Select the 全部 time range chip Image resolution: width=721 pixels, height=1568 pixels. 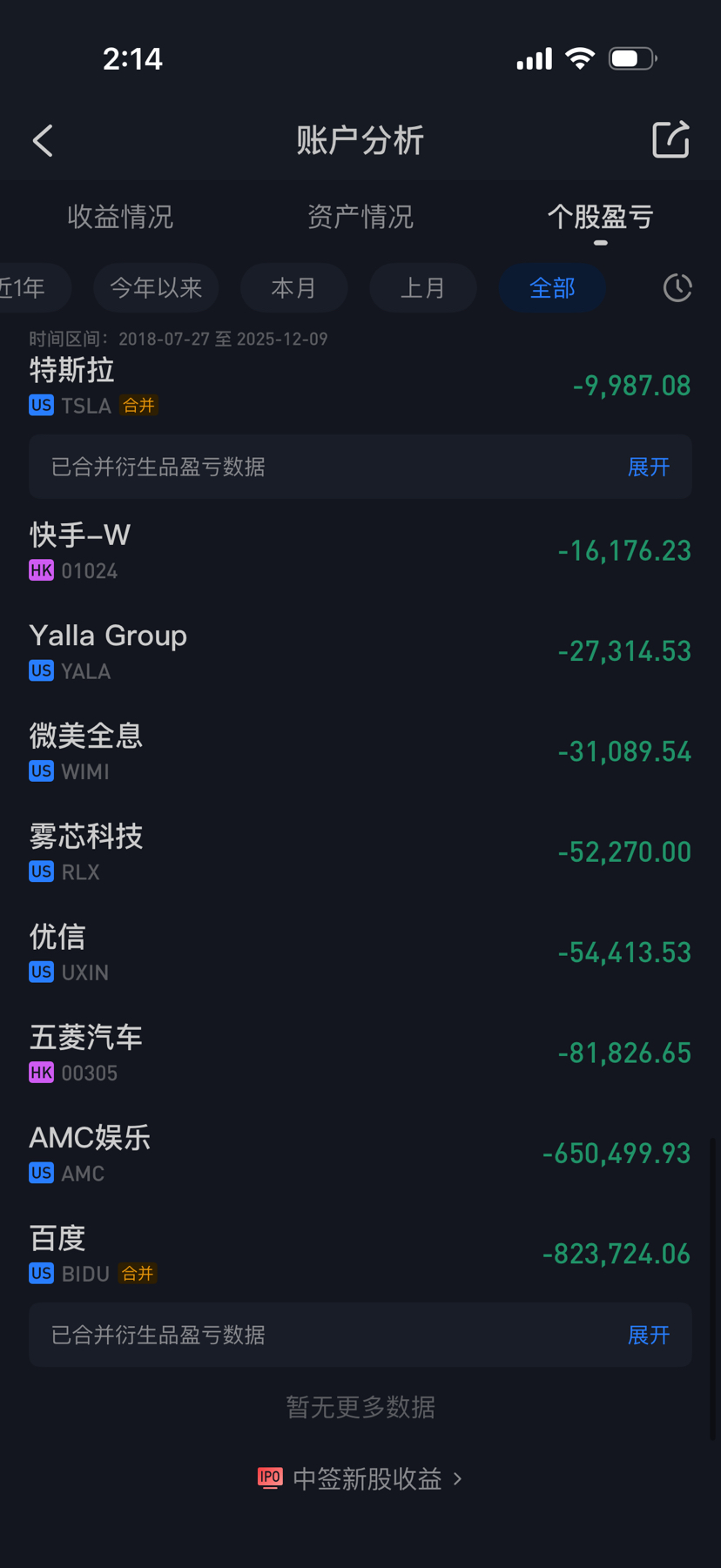click(552, 288)
